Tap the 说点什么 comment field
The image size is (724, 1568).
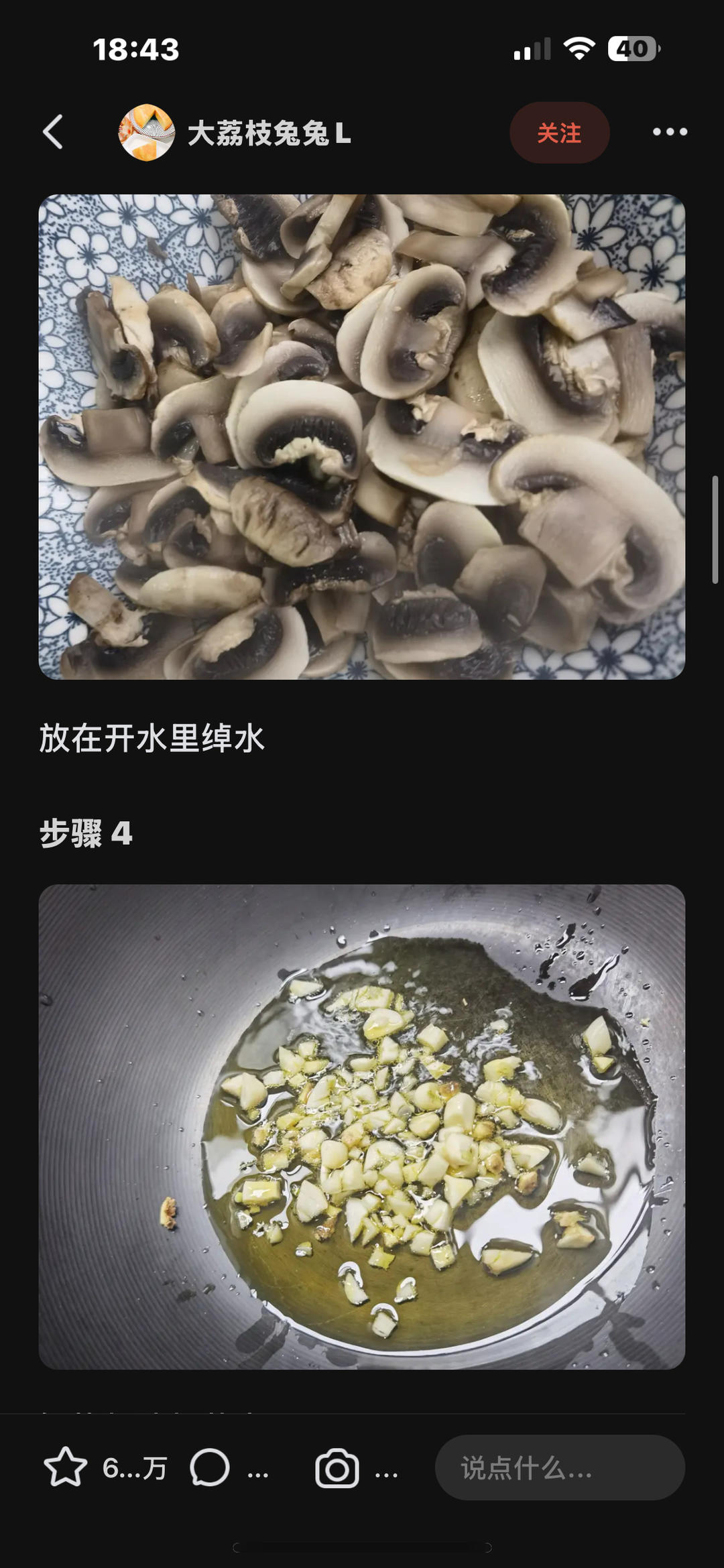pos(560,1467)
